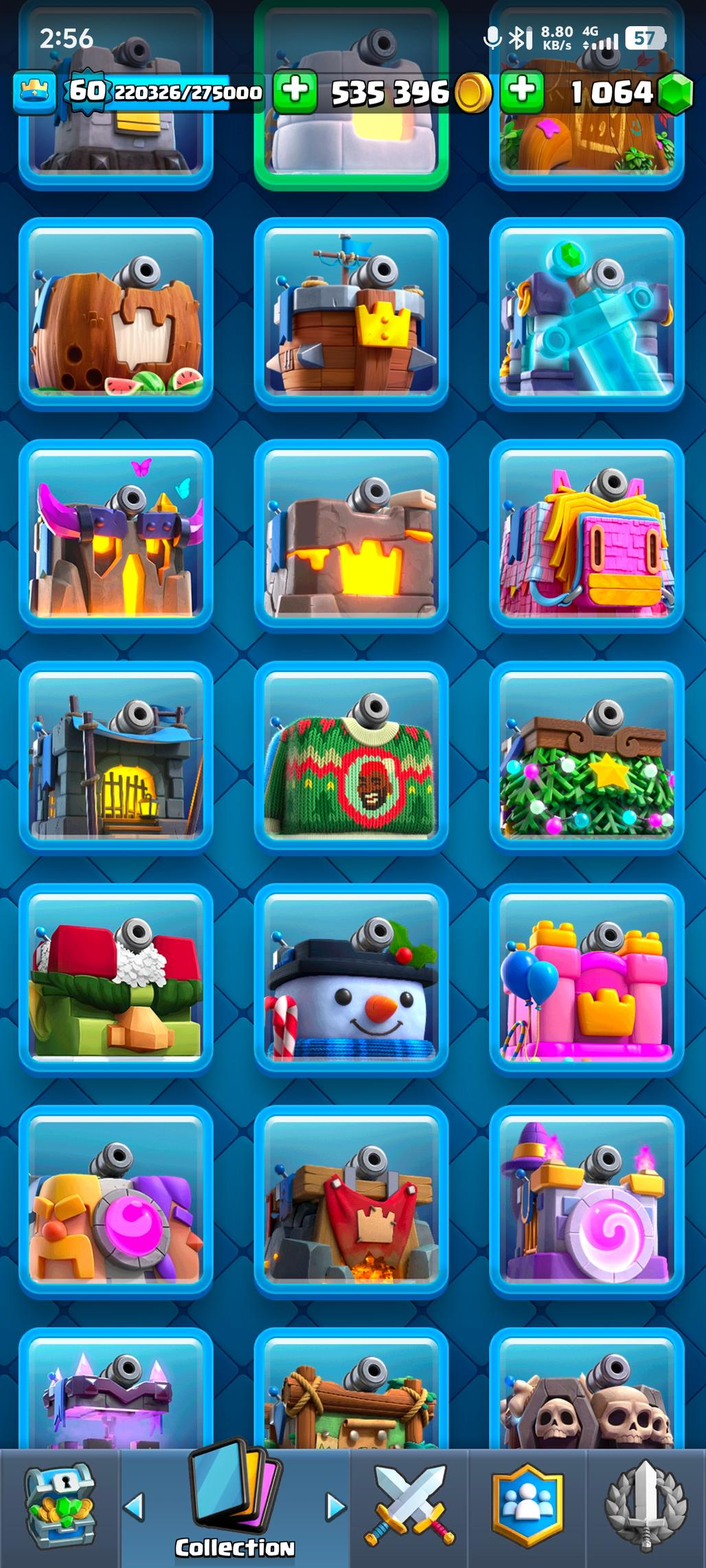The width and height of the screenshot is (706, 1568).
Task: Tap the left arrow beside Collection
Action: tap(135, 1507)
